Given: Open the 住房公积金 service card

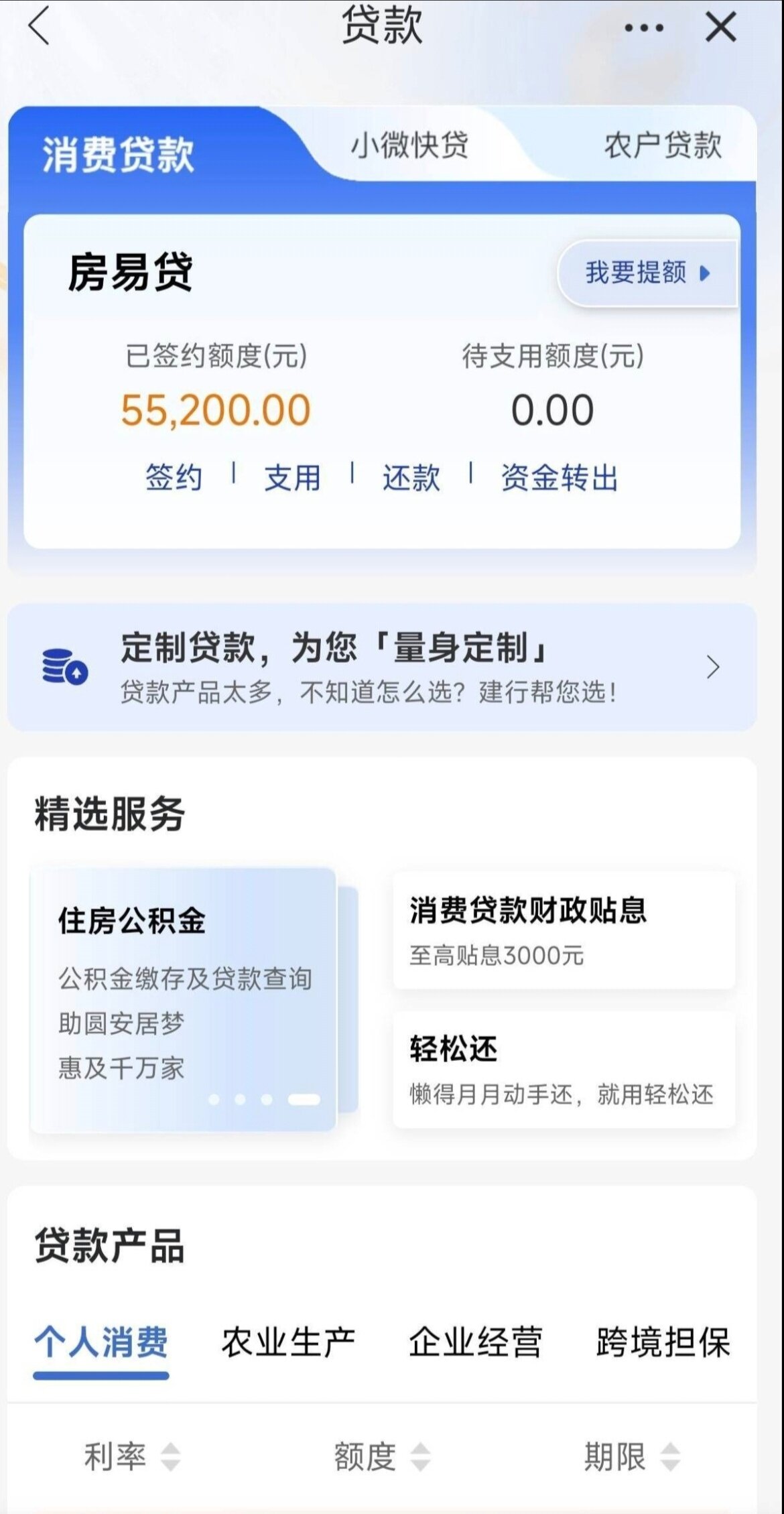Looking at the screenshot, I should pos(183,999).
